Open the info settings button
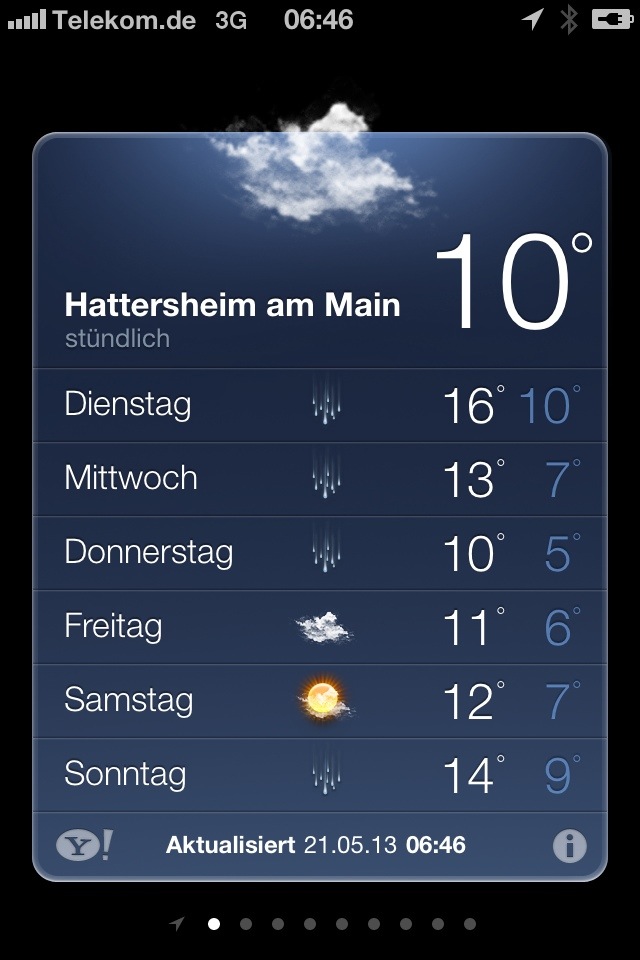Screen dimensions: 640x960 coord(569,846)
